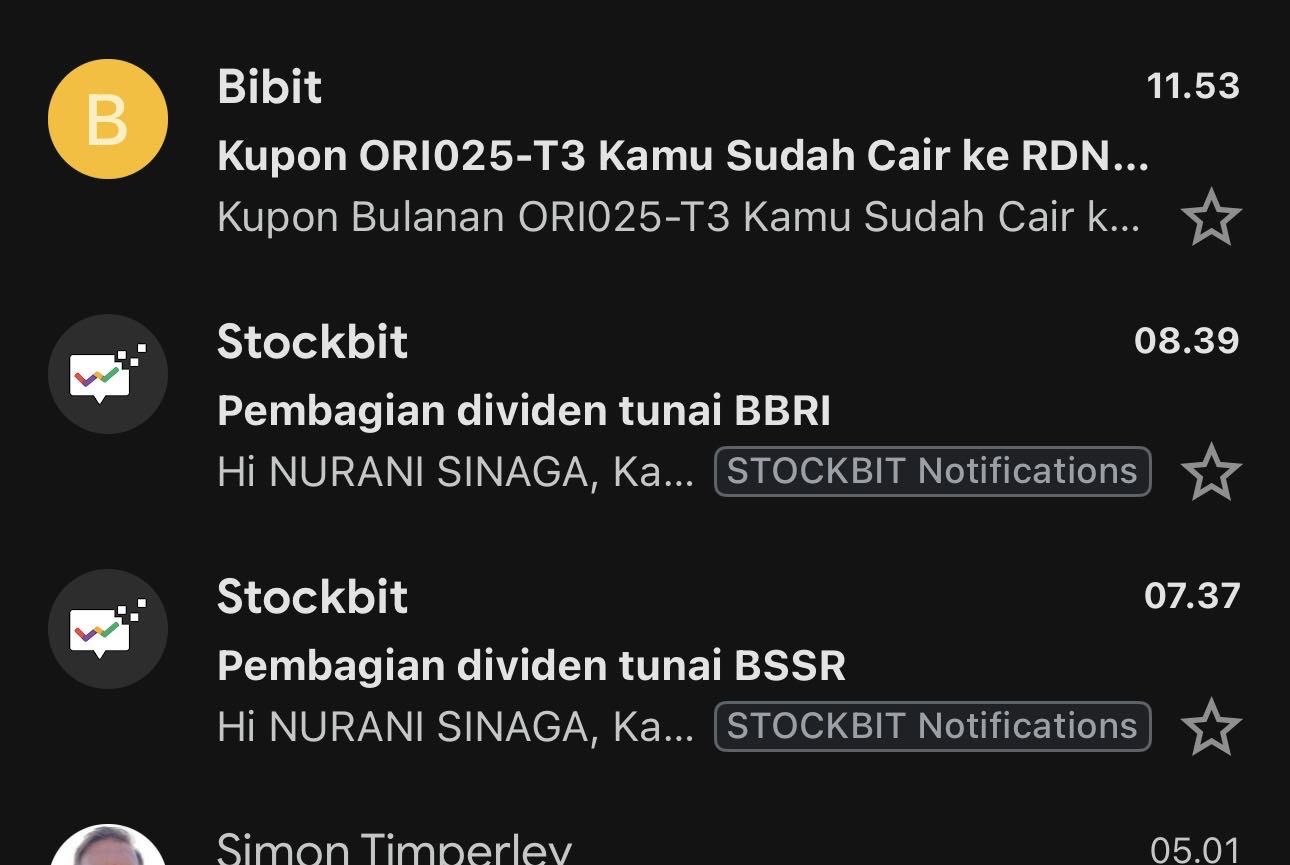Star the Stockbit BBRI dividend email
The width and height of the screenshot is (1290, 865).
tap(1211, 472)
